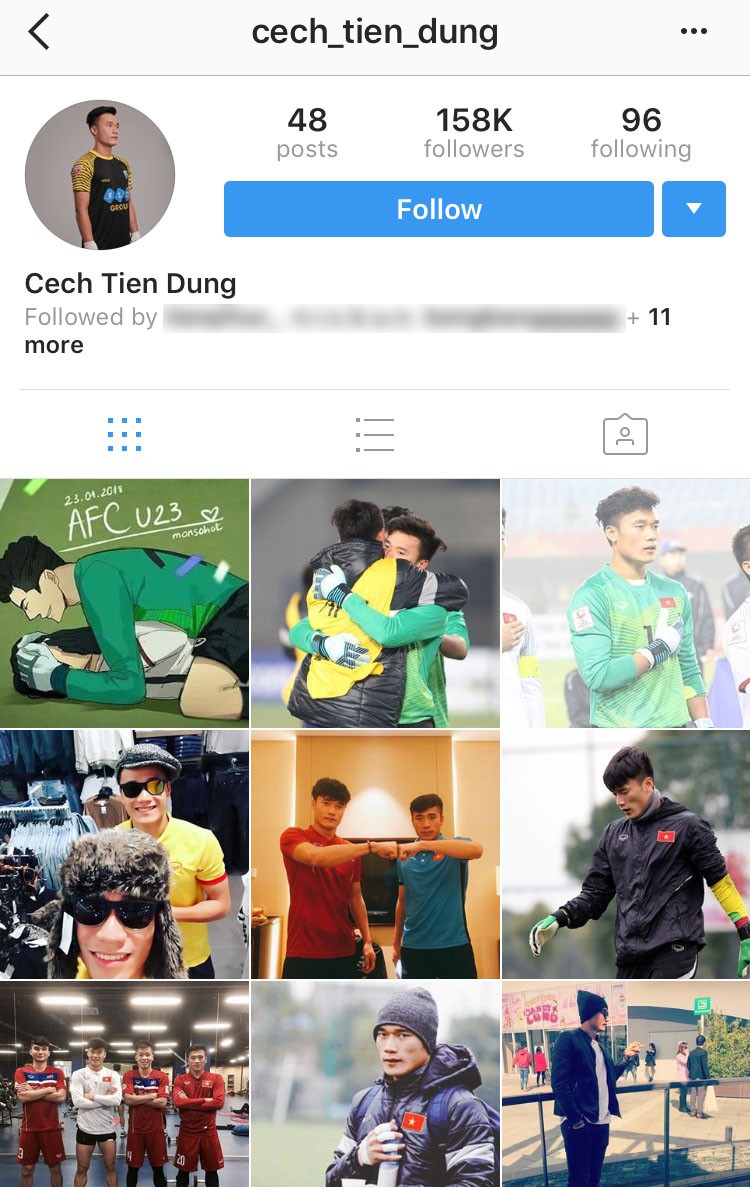This screenshot has width=750, height=1187.
Task: Switch to grid view tab
Action: pyautogui.click(x=124, y=435)
